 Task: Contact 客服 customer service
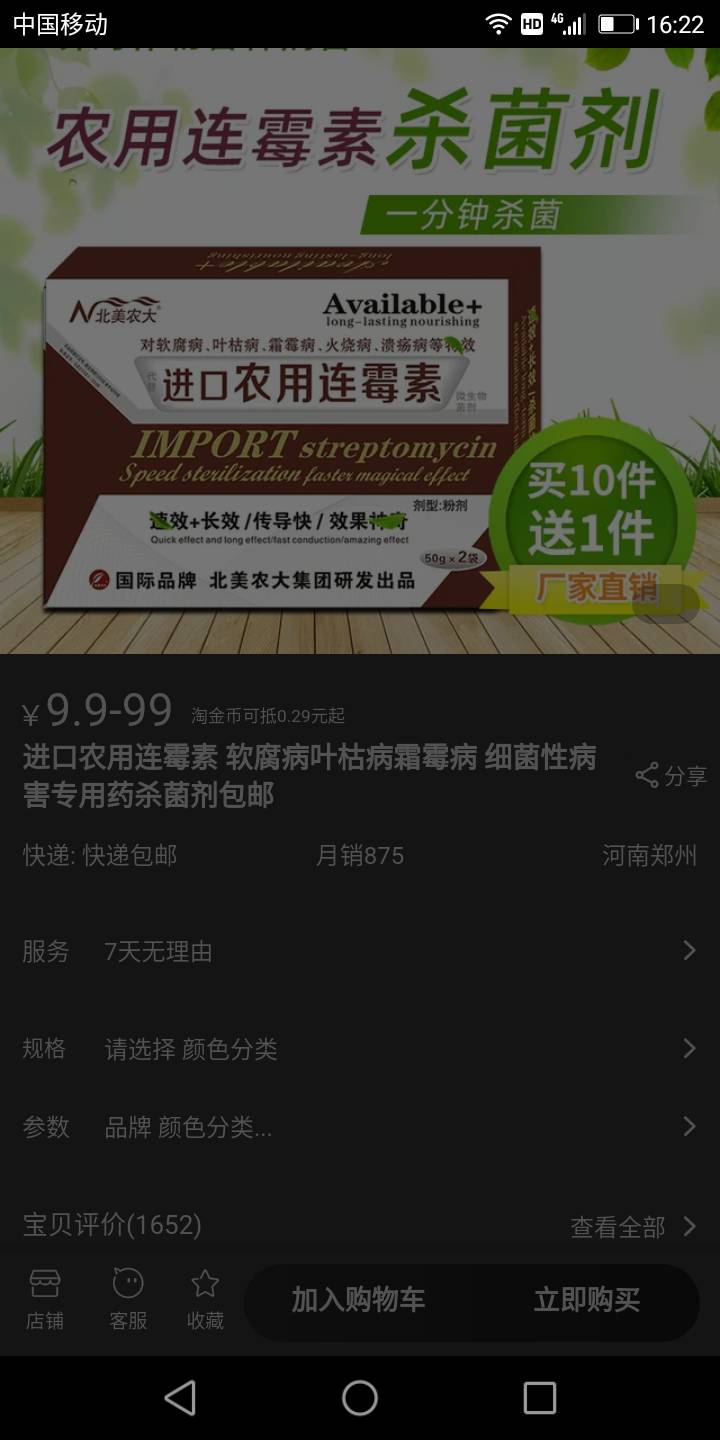pyautogui.click(x=128, y=1300)
